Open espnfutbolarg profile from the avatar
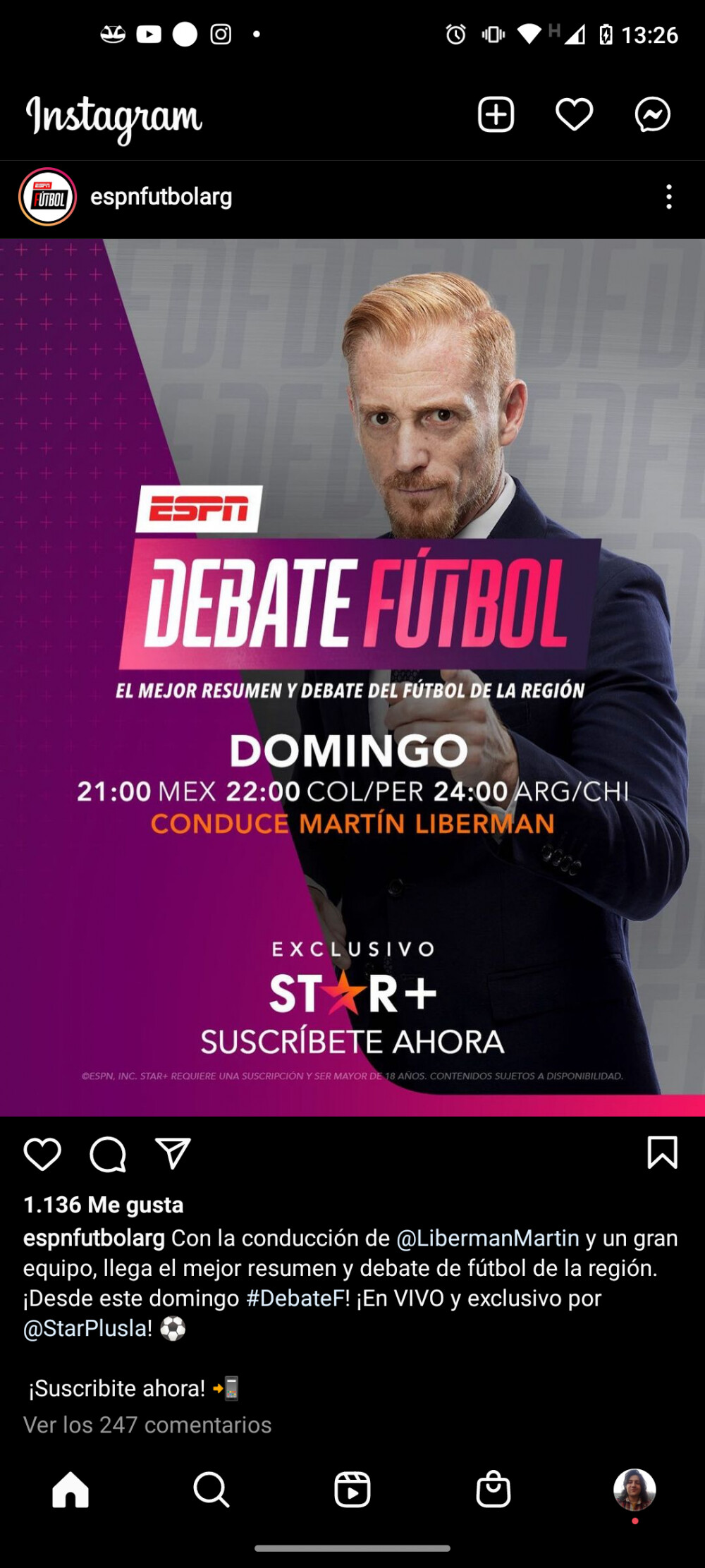The height and width of the screenshot is (1568, 705). coord(47,197)
